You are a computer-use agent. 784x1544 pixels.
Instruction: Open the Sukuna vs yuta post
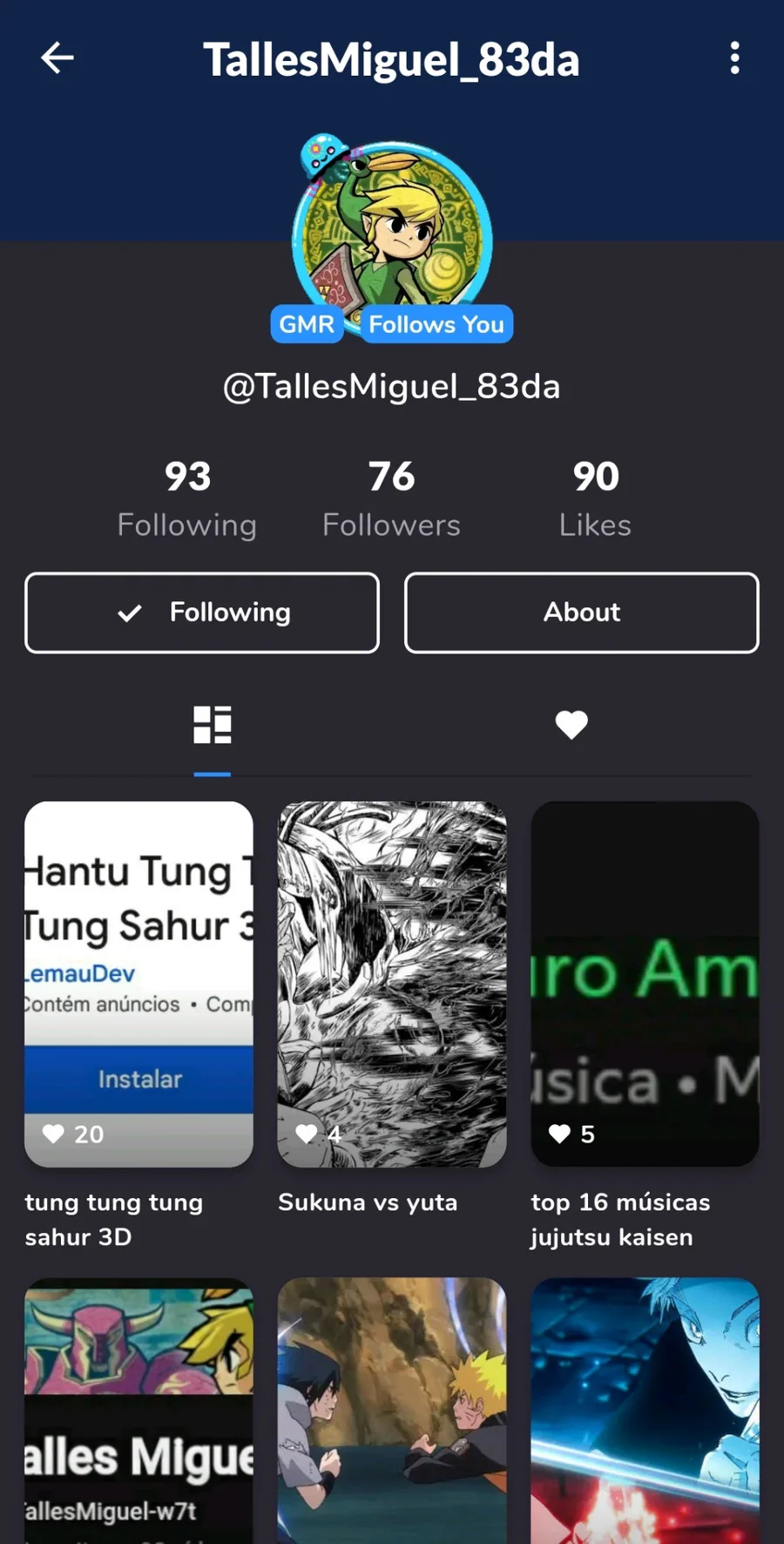click(392, 984)
